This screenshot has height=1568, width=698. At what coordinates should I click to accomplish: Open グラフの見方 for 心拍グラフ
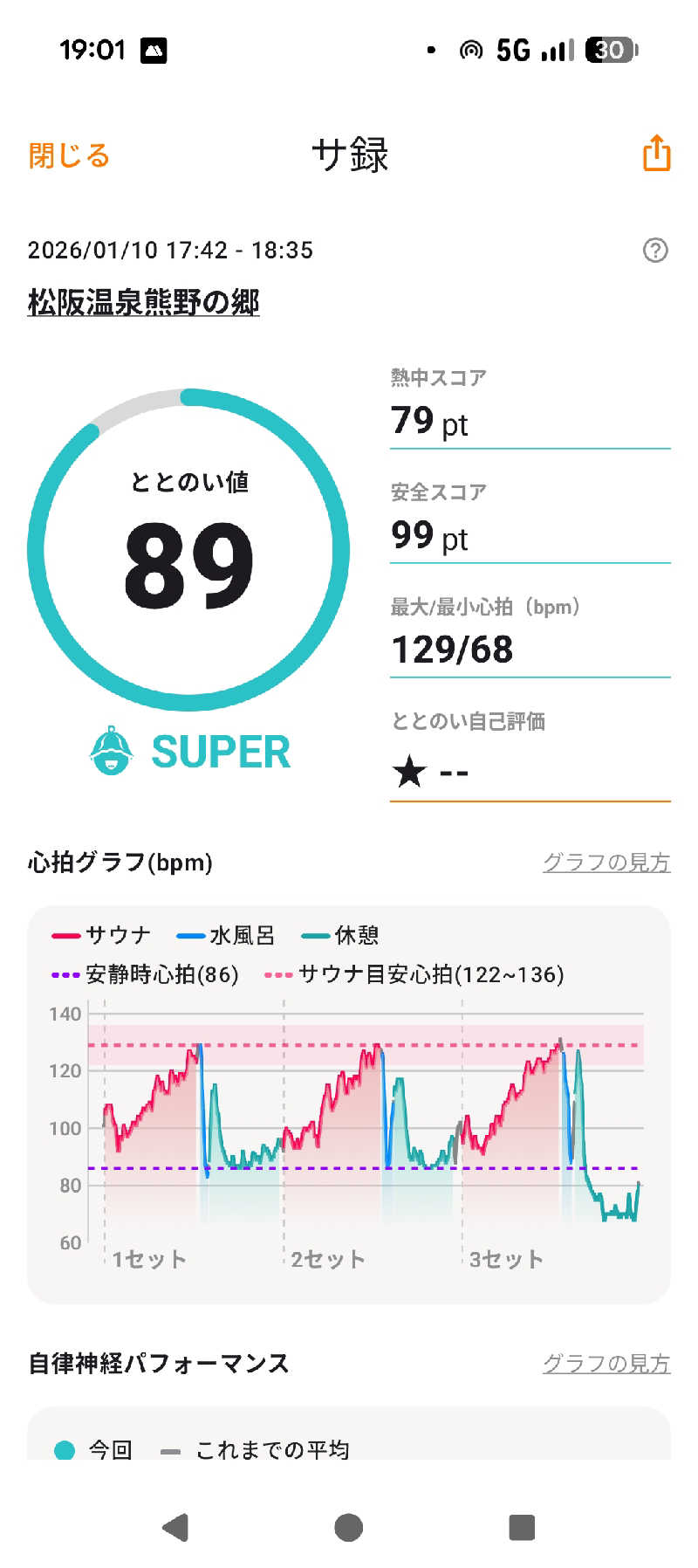coord(606,863)
